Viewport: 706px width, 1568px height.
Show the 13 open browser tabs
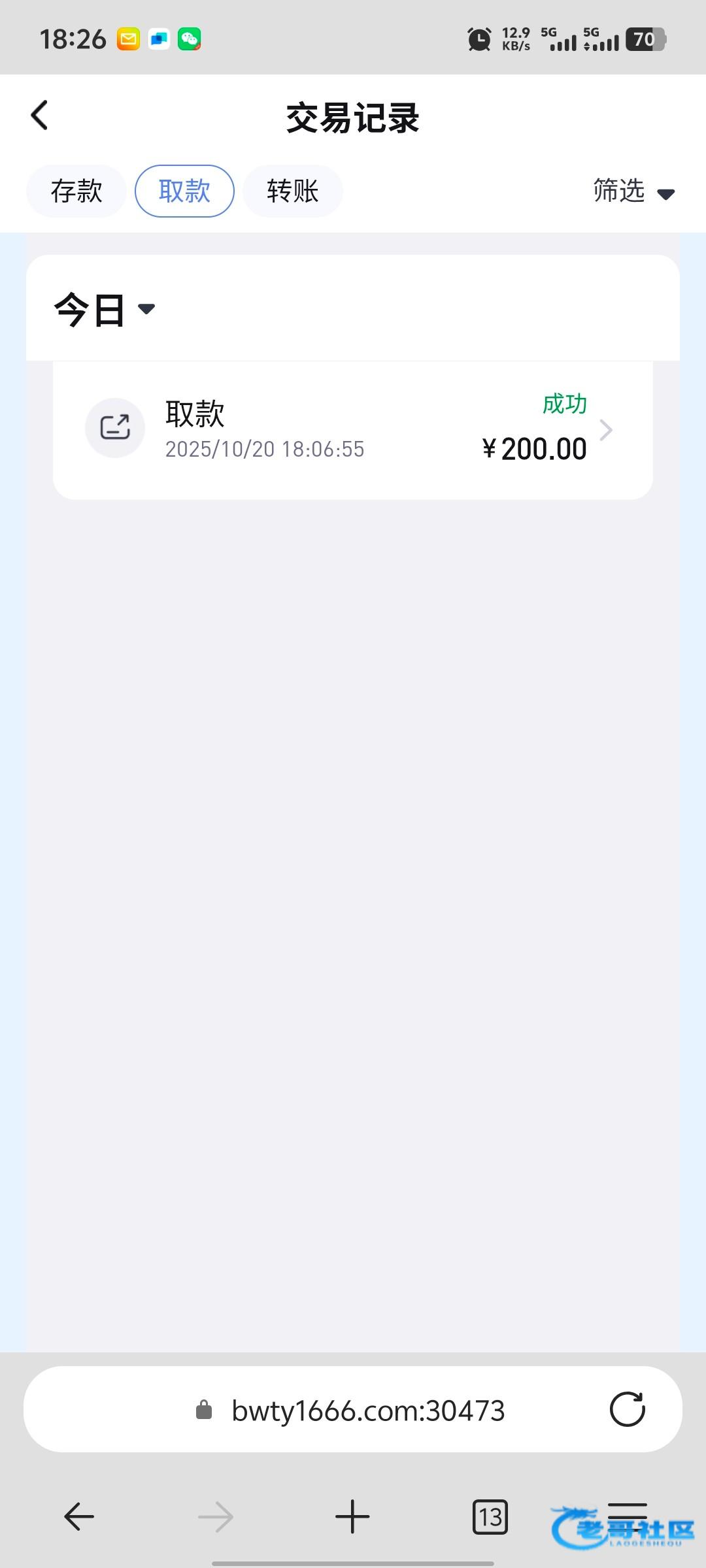click(x=490, y=1516)
